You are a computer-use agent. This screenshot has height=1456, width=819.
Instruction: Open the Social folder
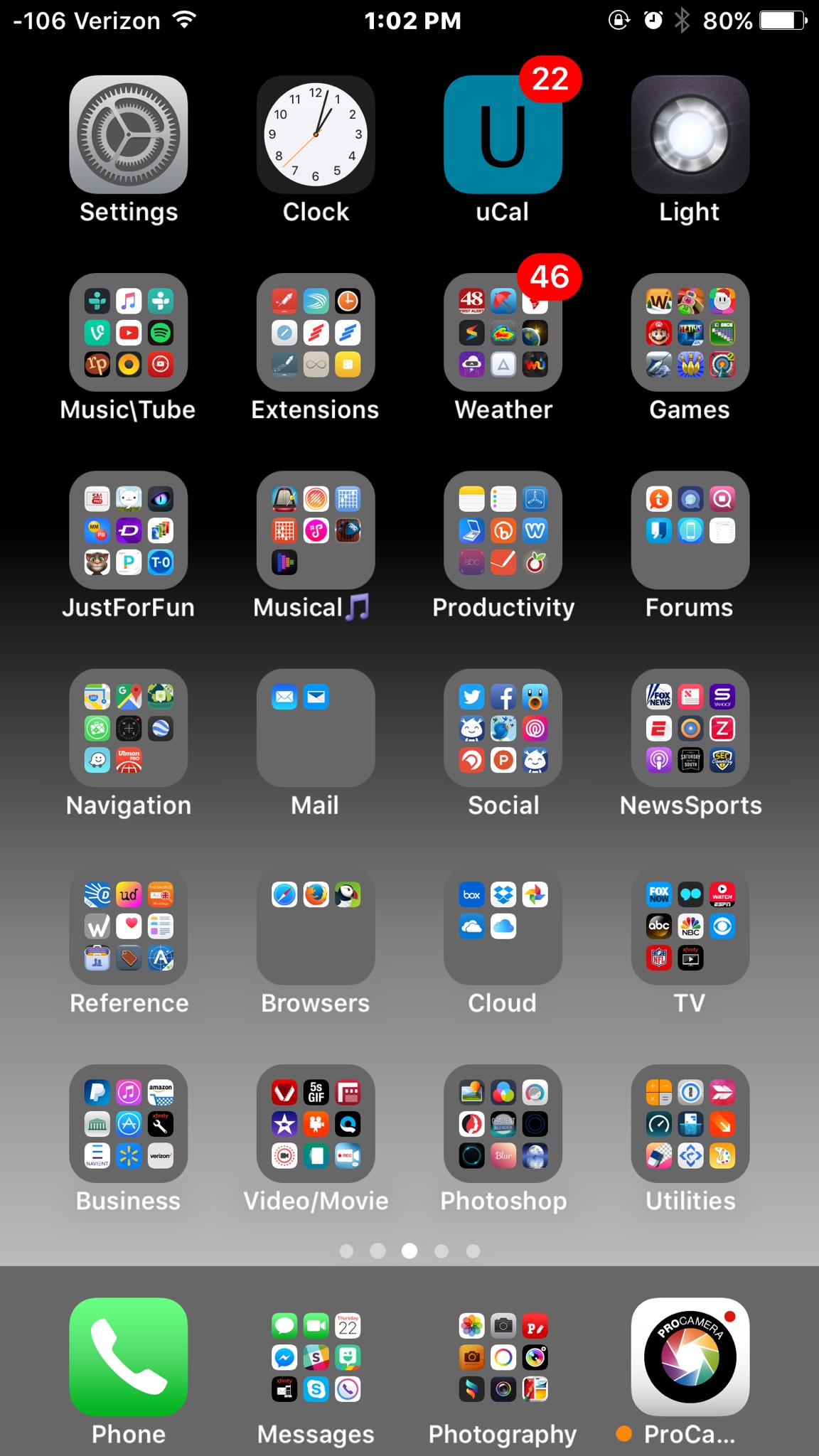point(503,727)
